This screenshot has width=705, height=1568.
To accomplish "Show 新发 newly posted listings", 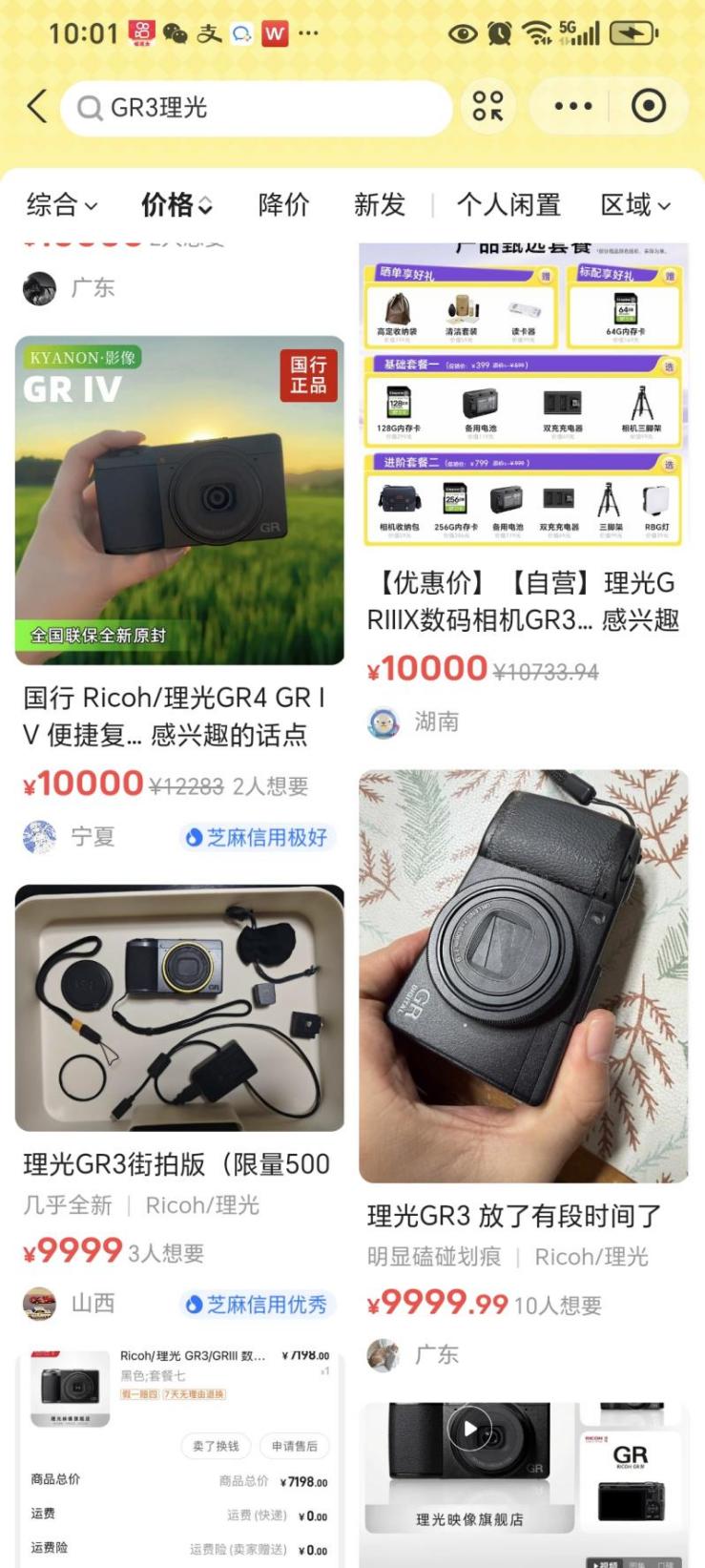I will pos(380,204).
